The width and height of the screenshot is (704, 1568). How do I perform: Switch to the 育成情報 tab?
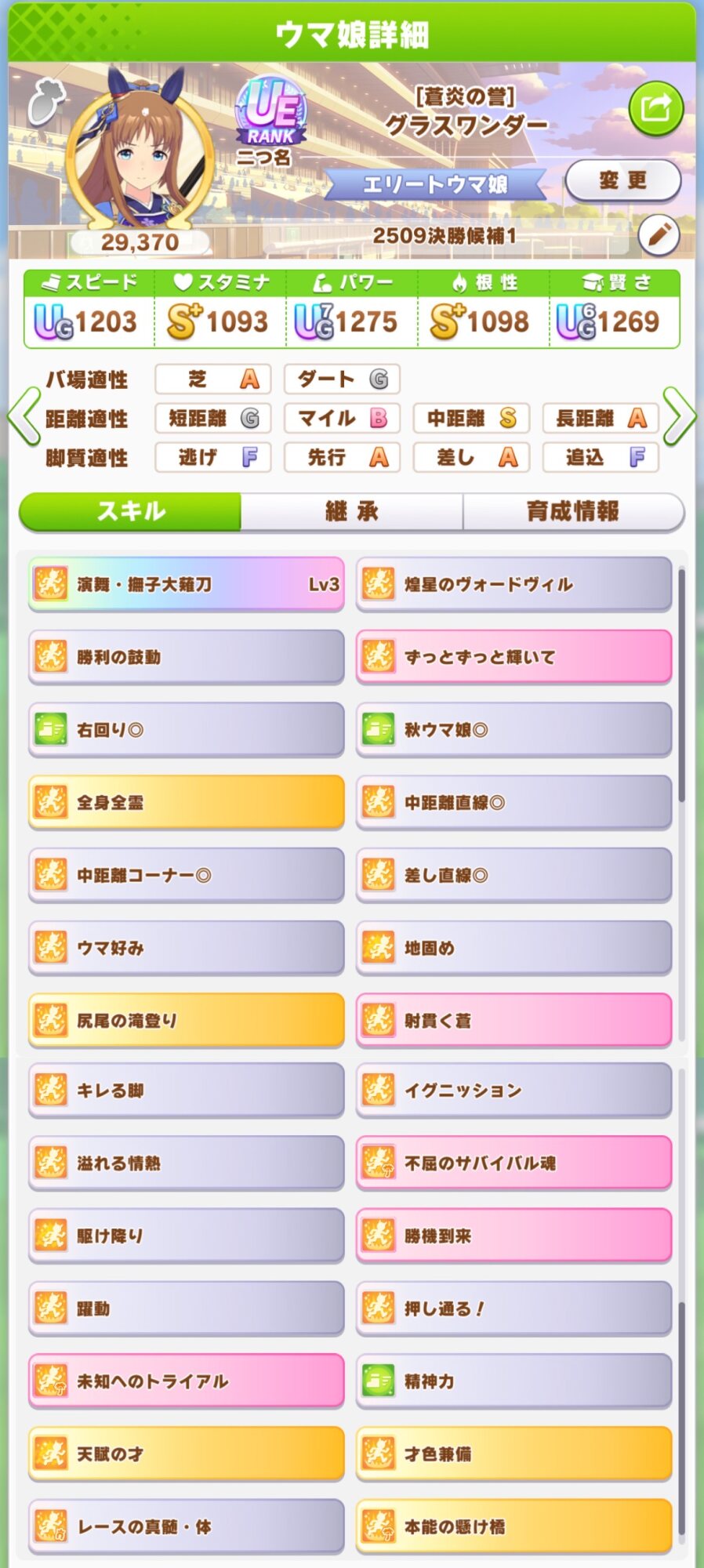point(572,512)
